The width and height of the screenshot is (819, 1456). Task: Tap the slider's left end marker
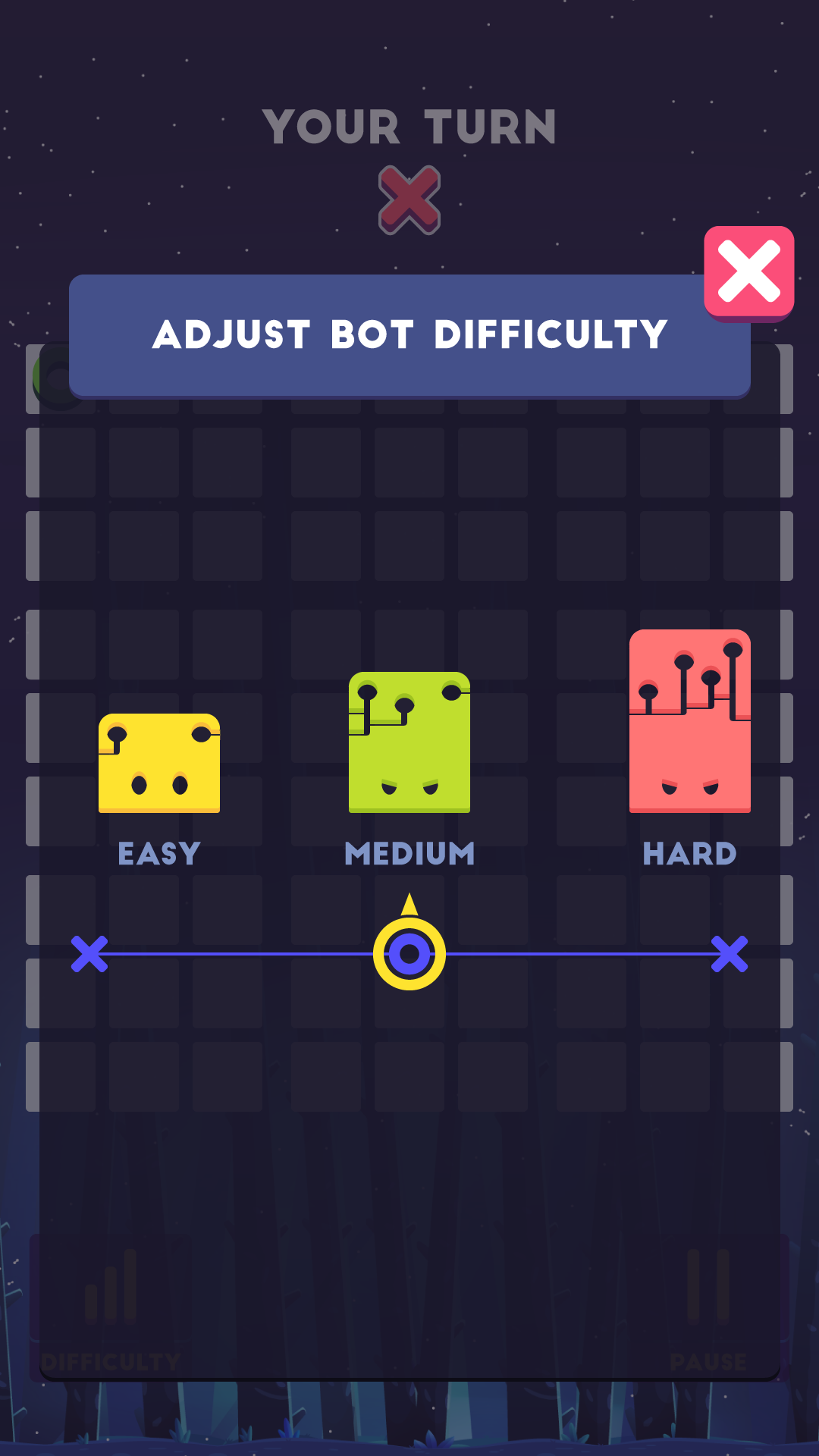(x=89, y=954)
